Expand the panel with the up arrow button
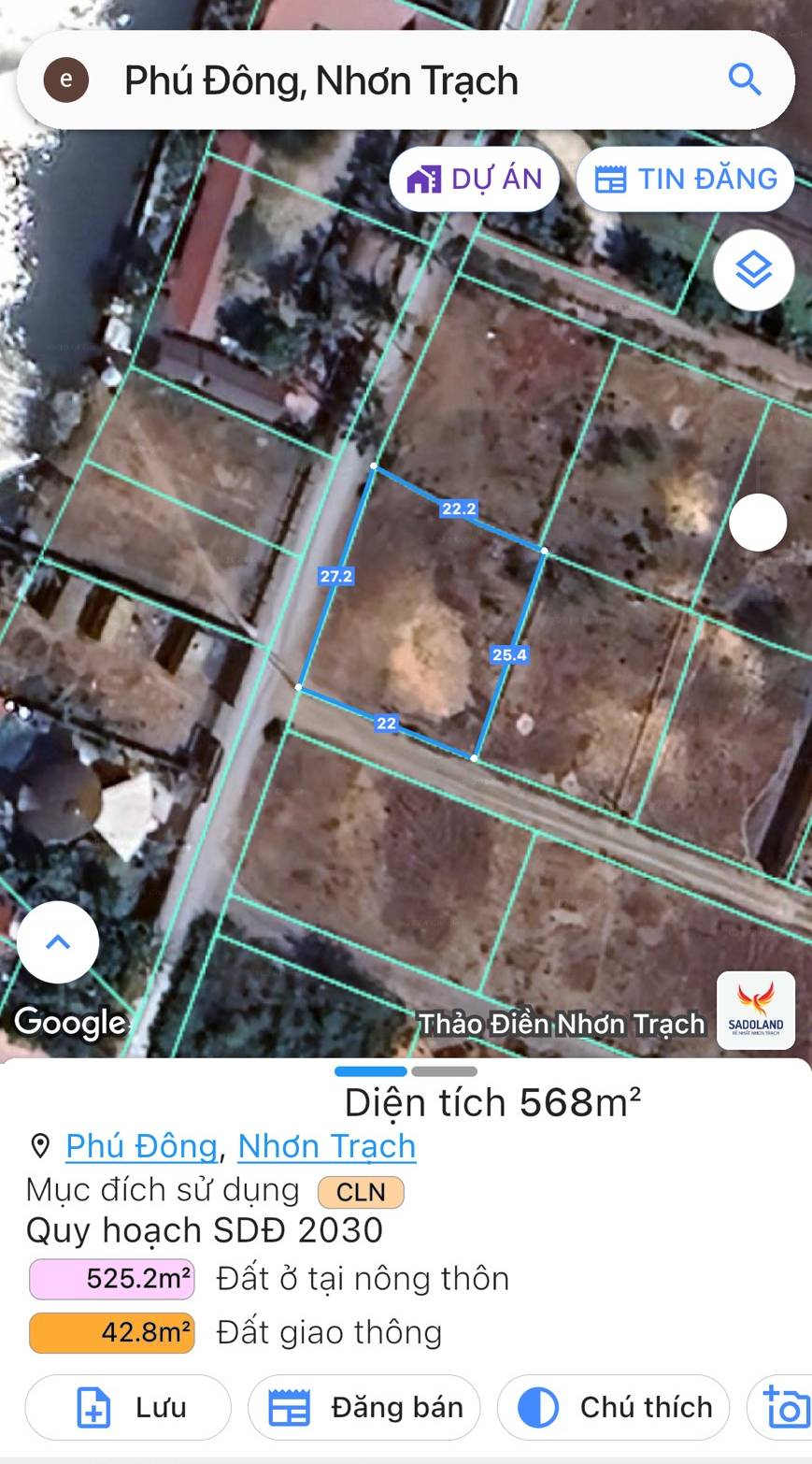 [x=58, y=942]
